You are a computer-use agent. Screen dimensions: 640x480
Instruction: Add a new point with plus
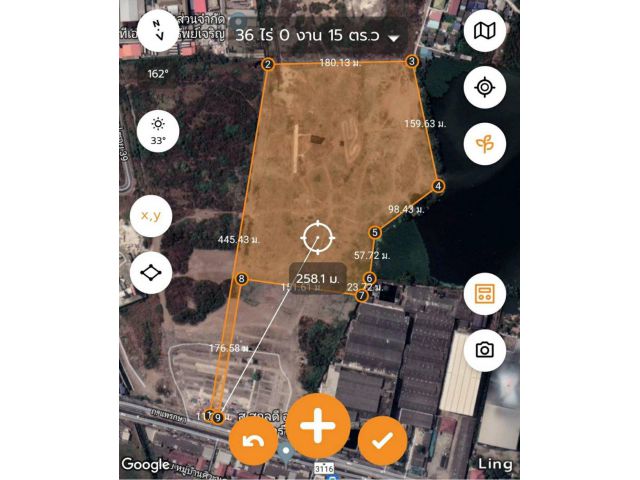click(319, 425)
